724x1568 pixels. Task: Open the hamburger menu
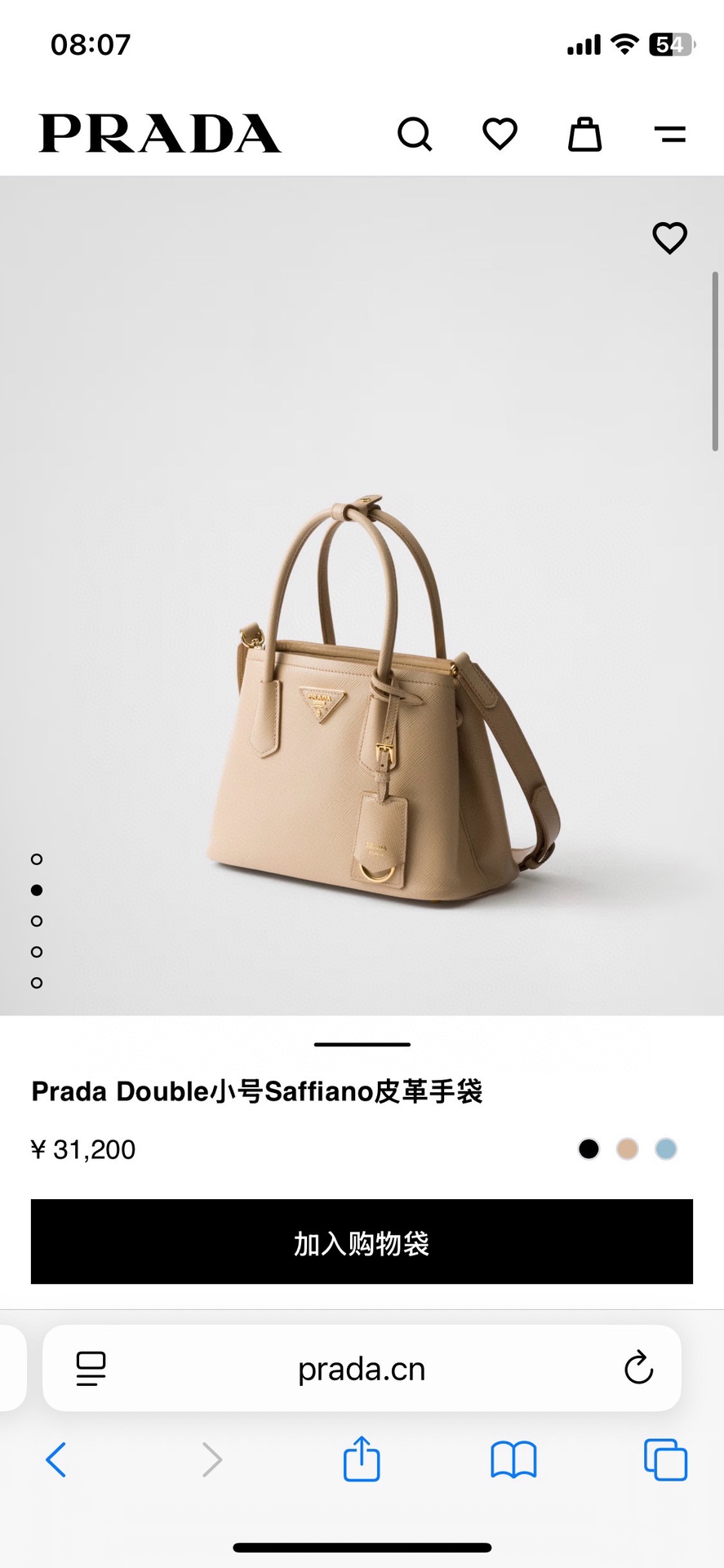point(670,134)
